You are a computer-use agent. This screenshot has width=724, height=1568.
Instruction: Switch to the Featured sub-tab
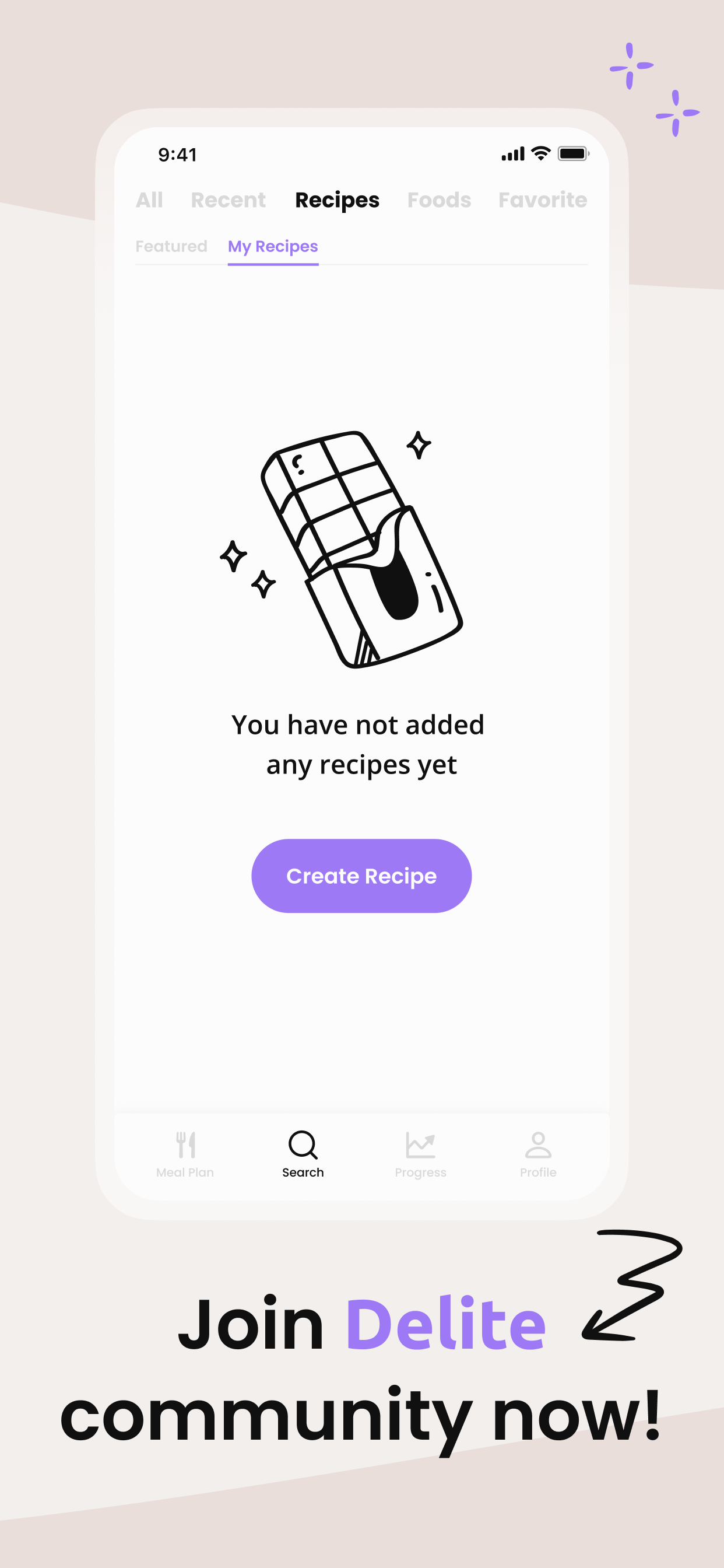(x=171, y=247)
